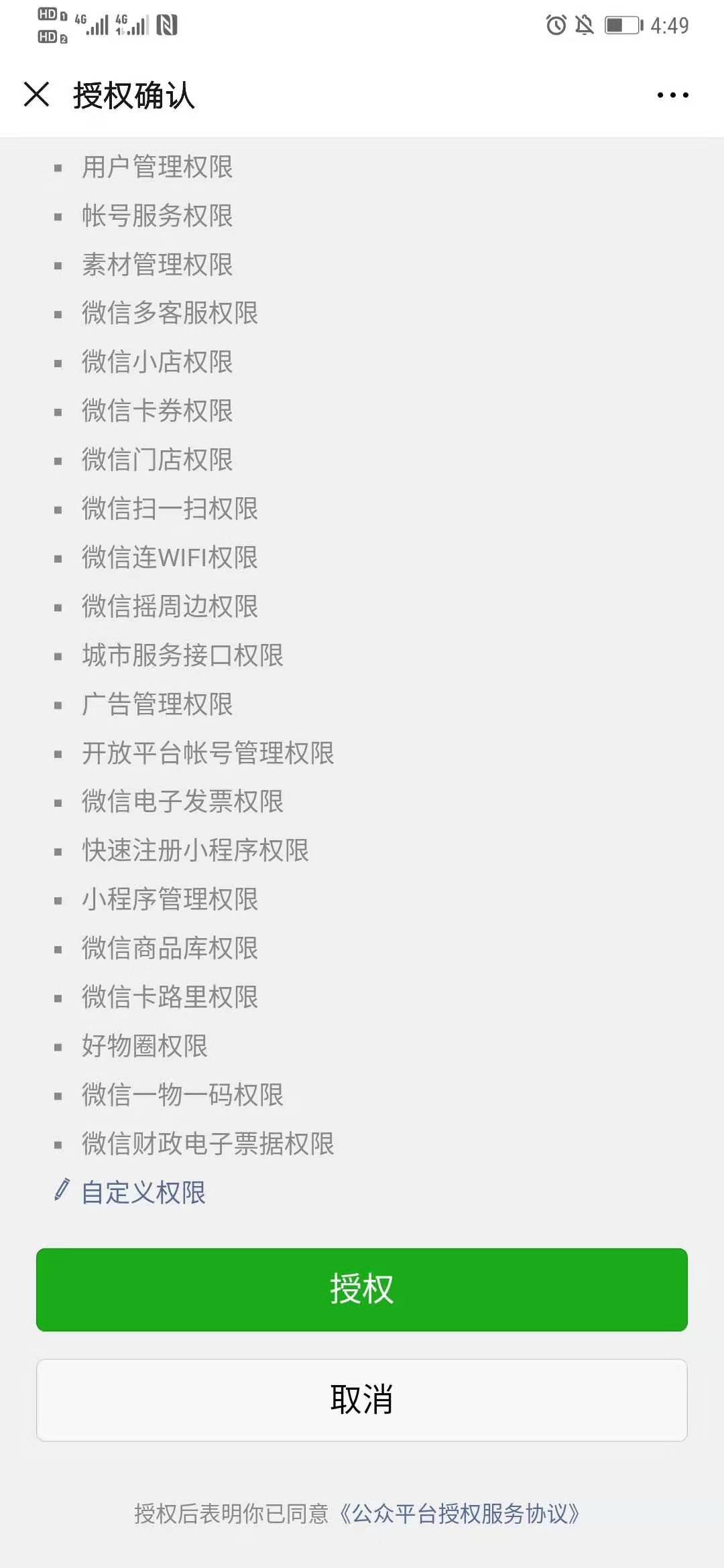Tap the green 授权 button
This screenshot has height=1568, width=724.
coord(362,1289)
